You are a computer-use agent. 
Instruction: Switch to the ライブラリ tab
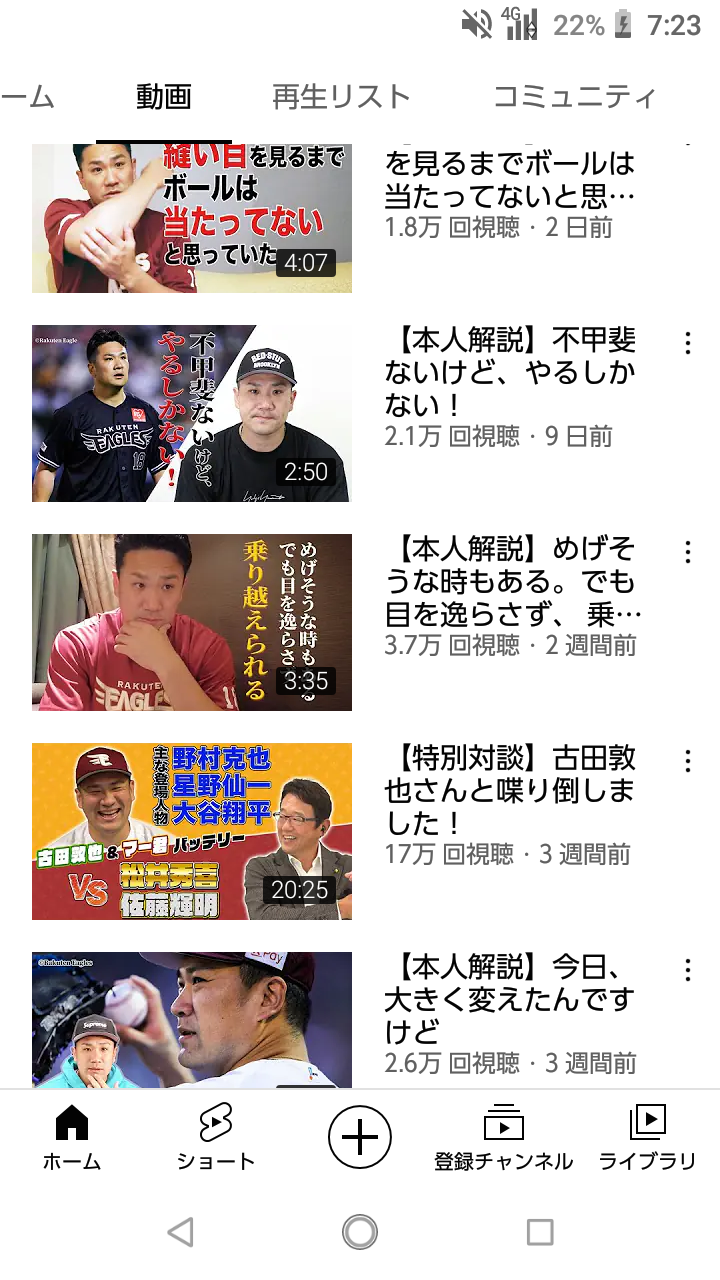(647, 1138)
